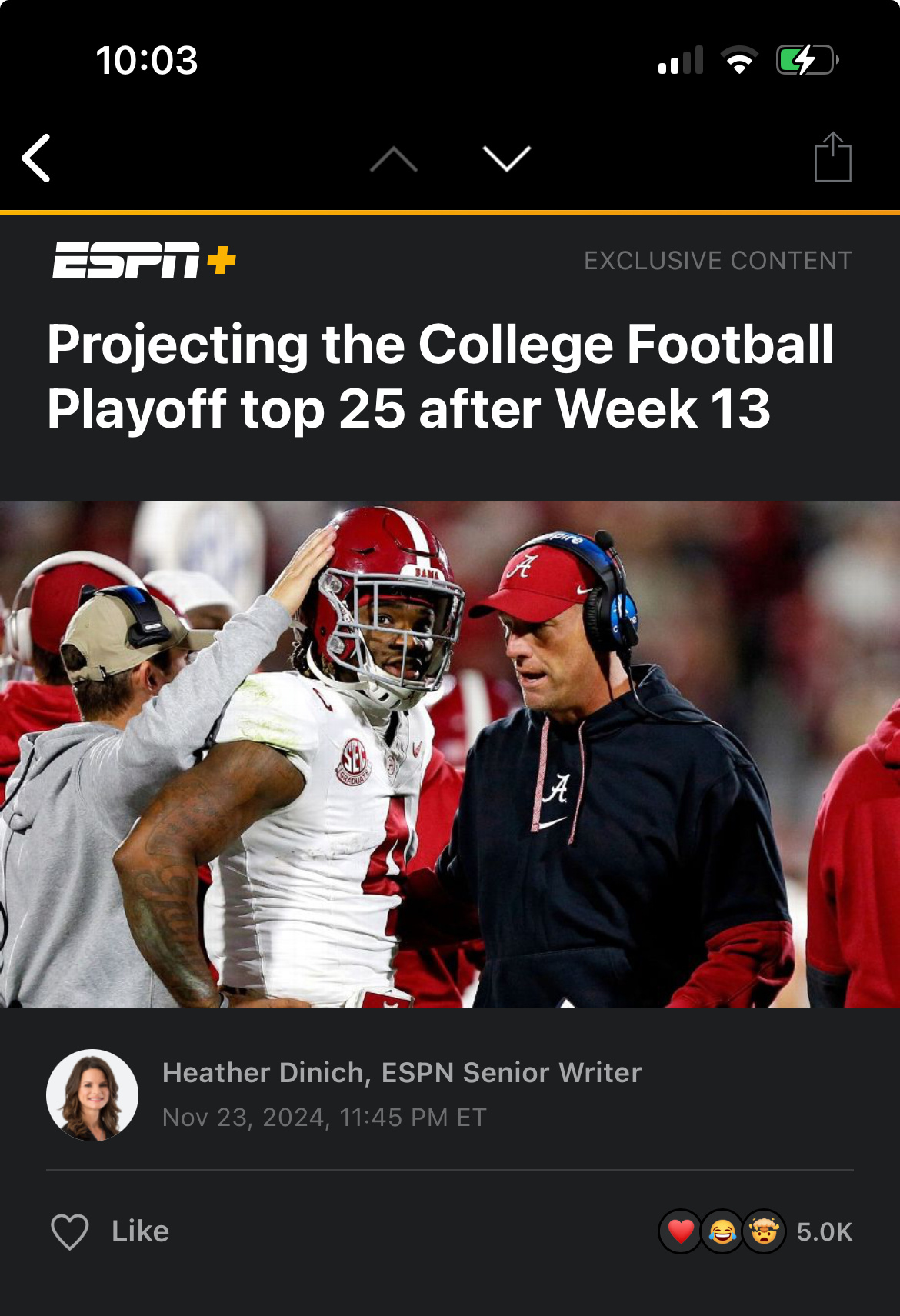The image size is (900, 1316).
Task: Open Heather Dinich's author profile
Action: (92, 1094)
